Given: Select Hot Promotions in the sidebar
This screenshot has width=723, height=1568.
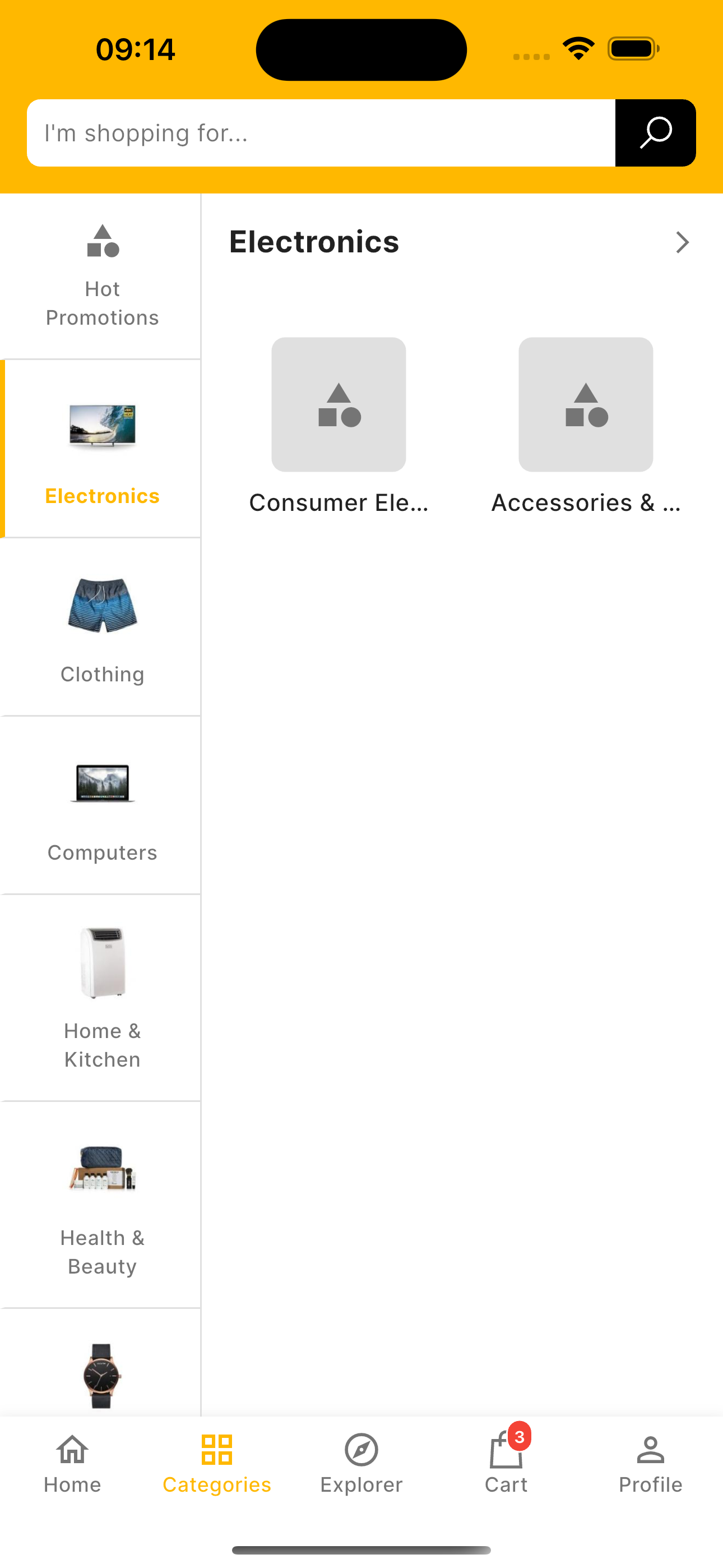Looking at the screenshot, I should pyautogui.click(x=101, y=277).
